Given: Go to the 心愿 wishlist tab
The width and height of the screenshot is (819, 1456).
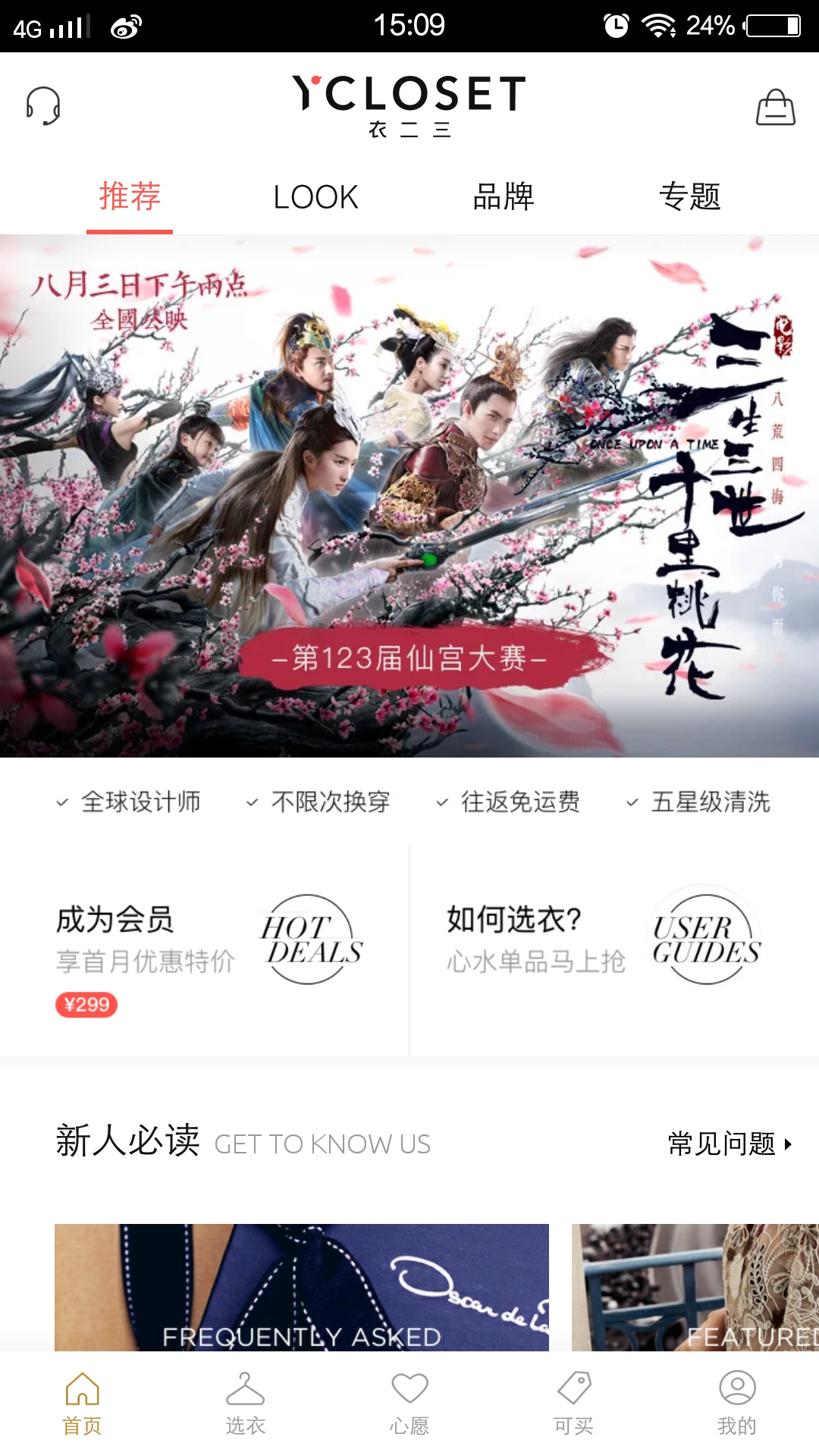Looking at the screenshot, I should pos(409,1403).
